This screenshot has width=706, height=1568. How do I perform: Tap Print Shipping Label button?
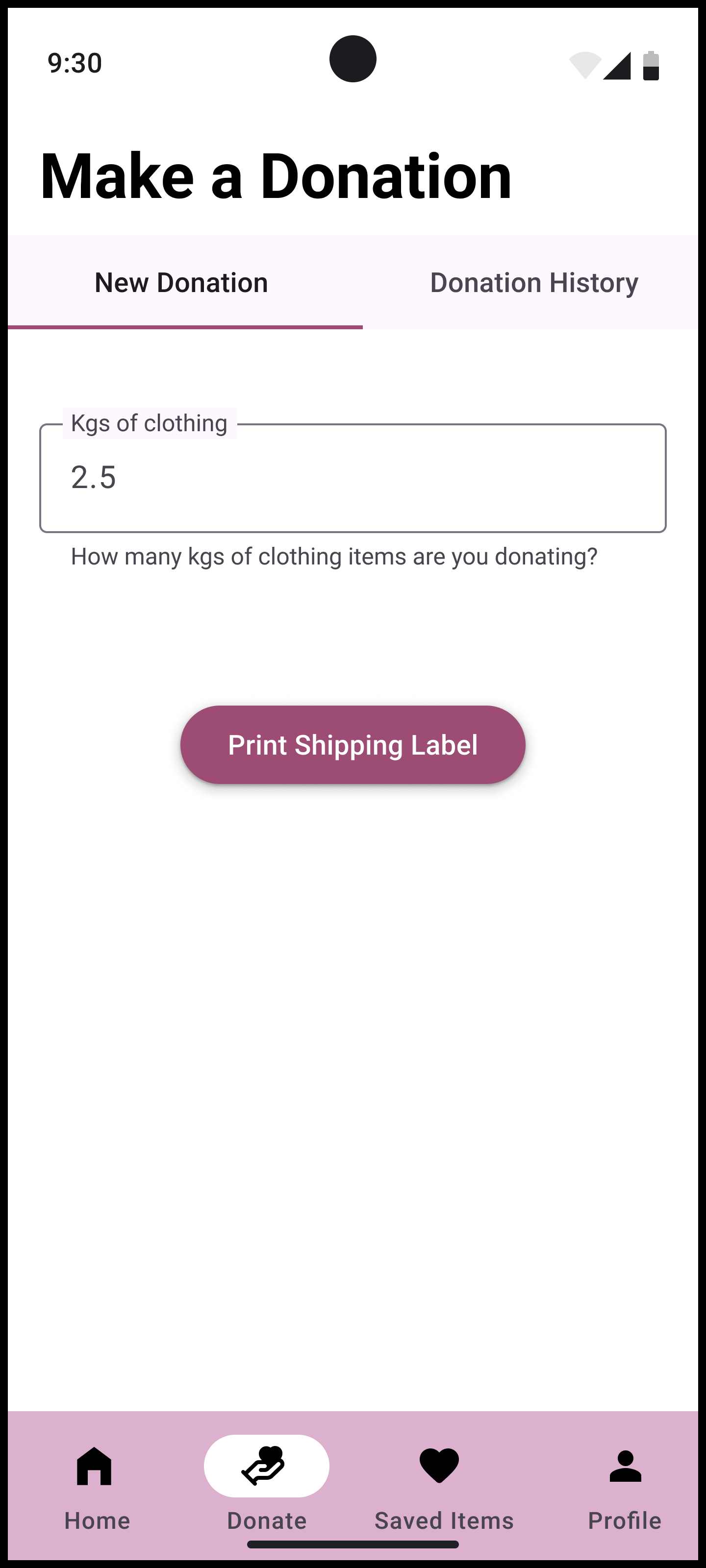(353, 744)
